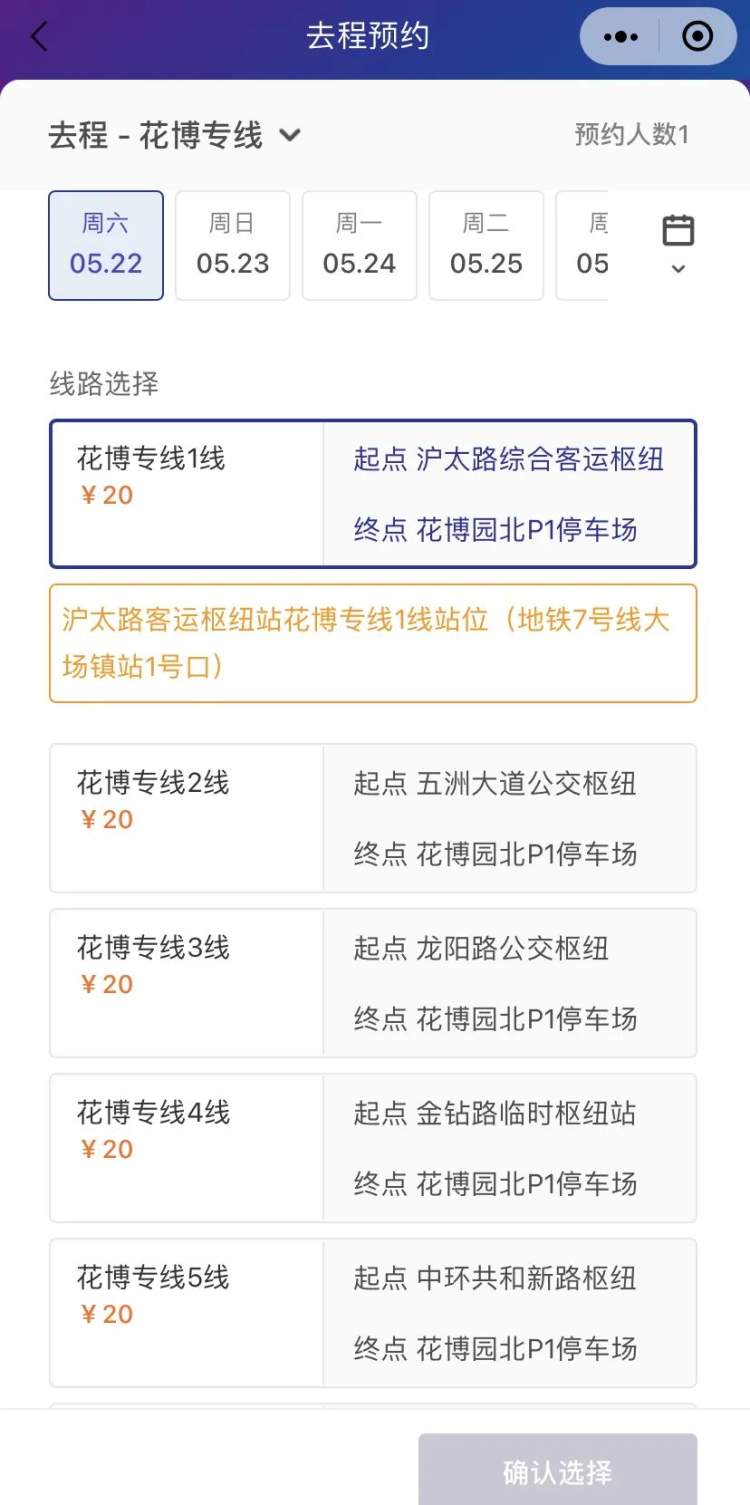
Task: Choose route 花博专线5线 from 中环共和新路枢纽
Action: point(373,1313)
